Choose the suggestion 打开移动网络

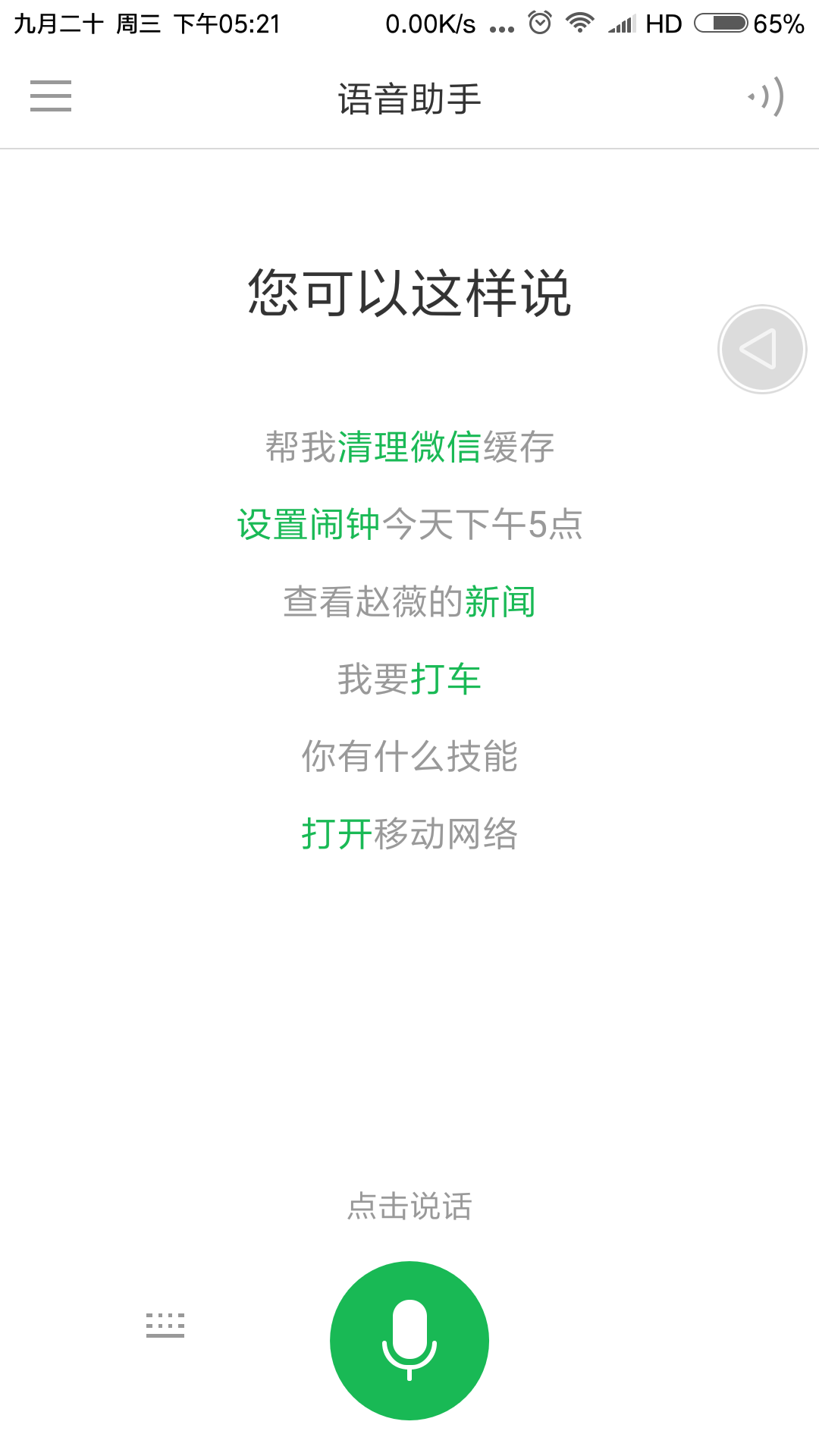point(409,833)
